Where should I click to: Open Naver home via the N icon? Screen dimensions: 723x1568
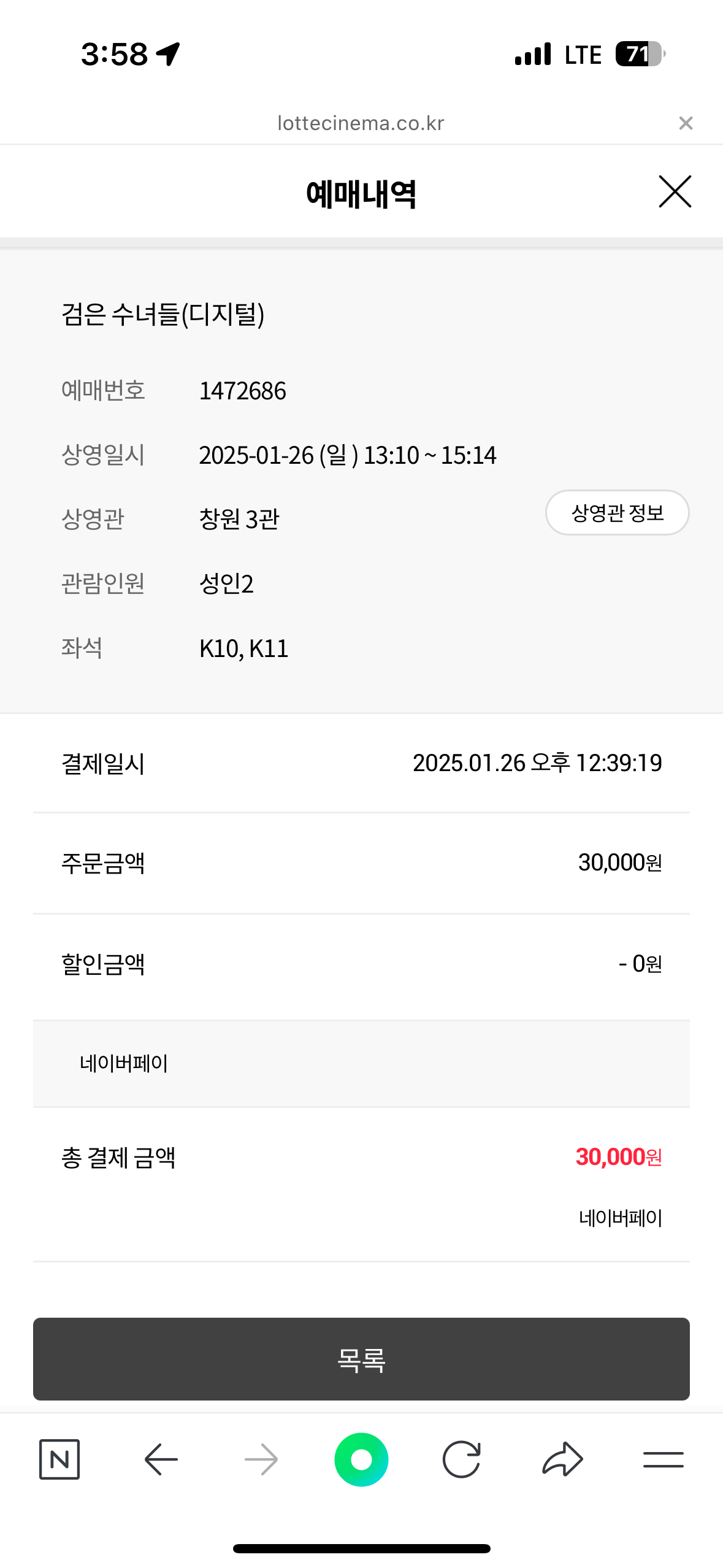point(59,1459)
